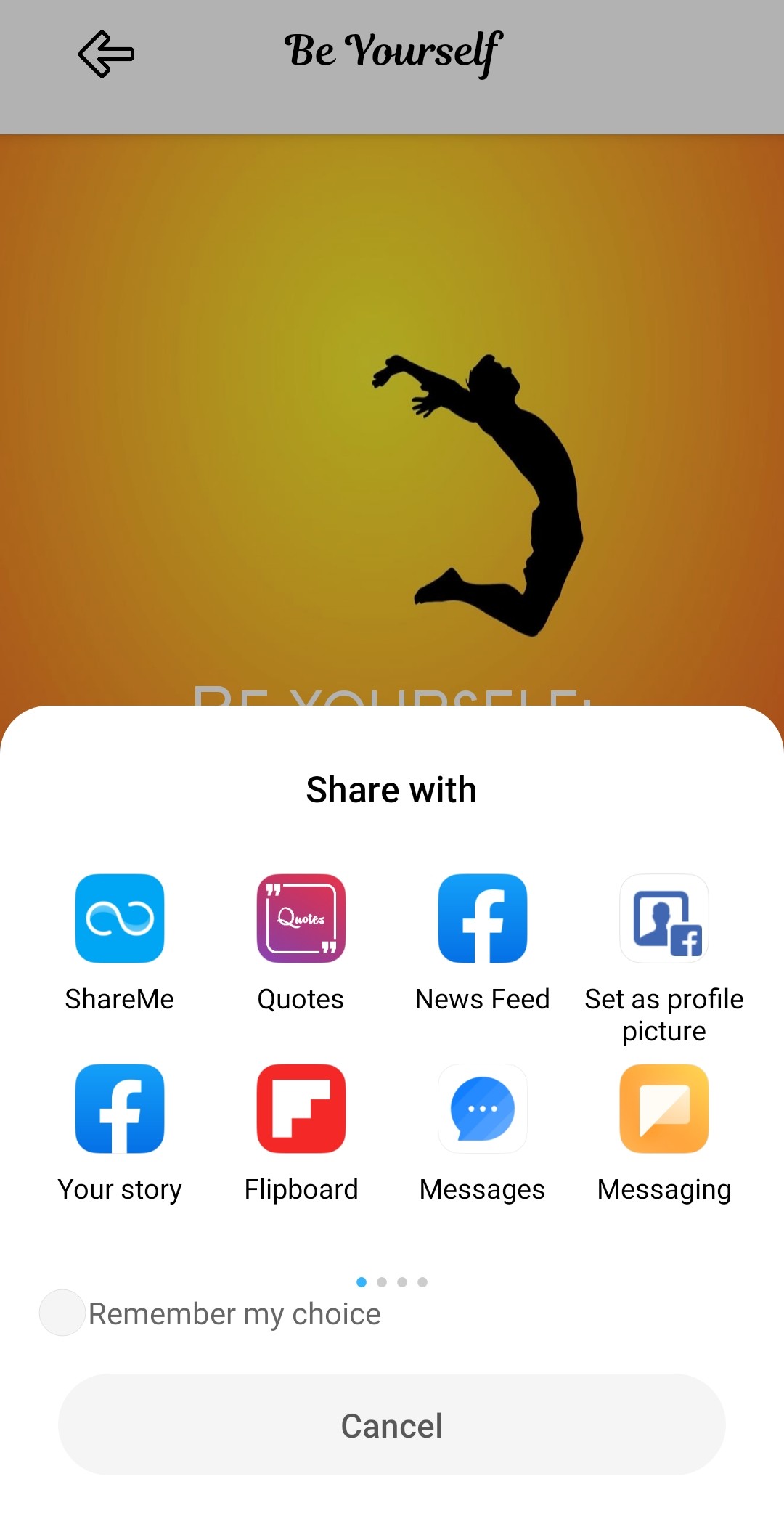Share to Facebook News Feed

(483, 918)
